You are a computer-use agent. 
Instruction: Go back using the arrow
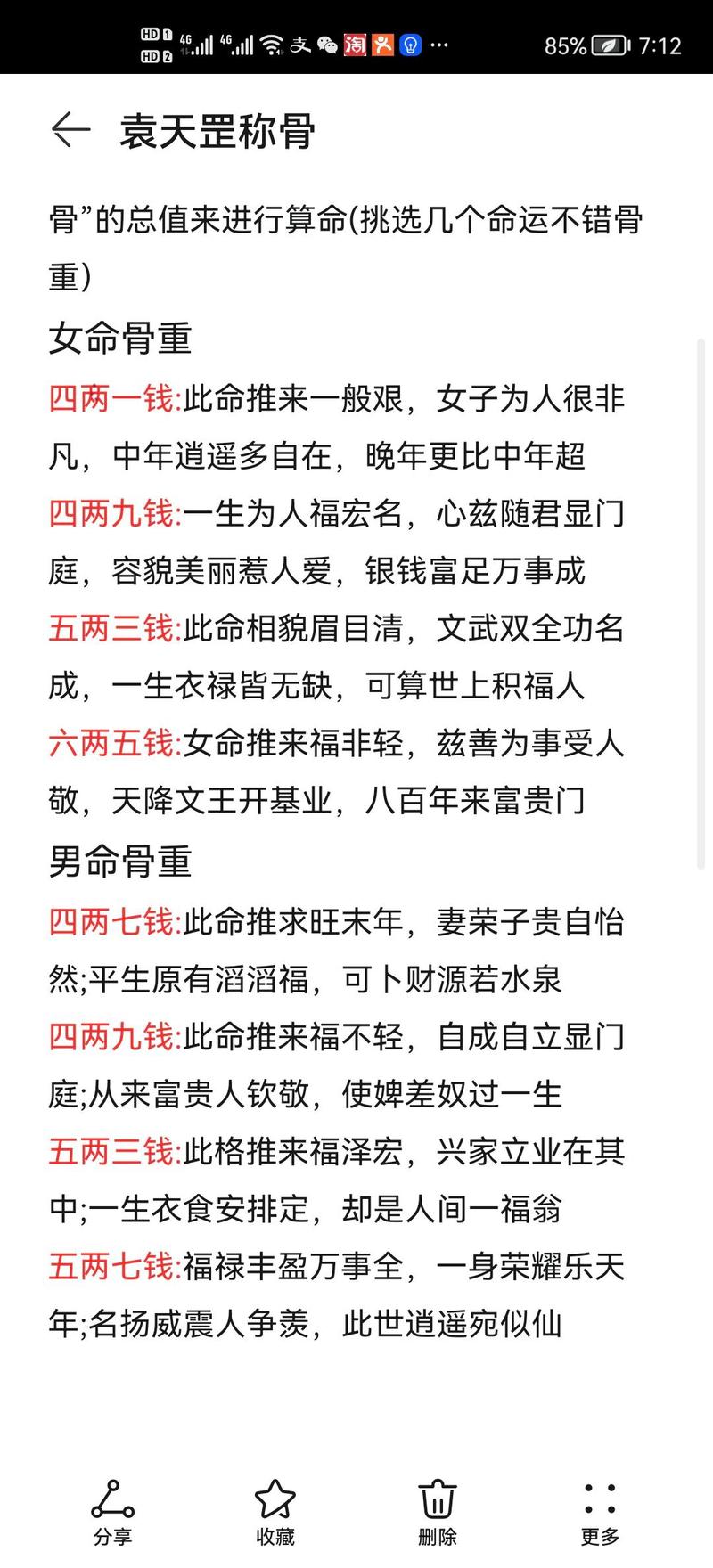(x=70, y=130)
